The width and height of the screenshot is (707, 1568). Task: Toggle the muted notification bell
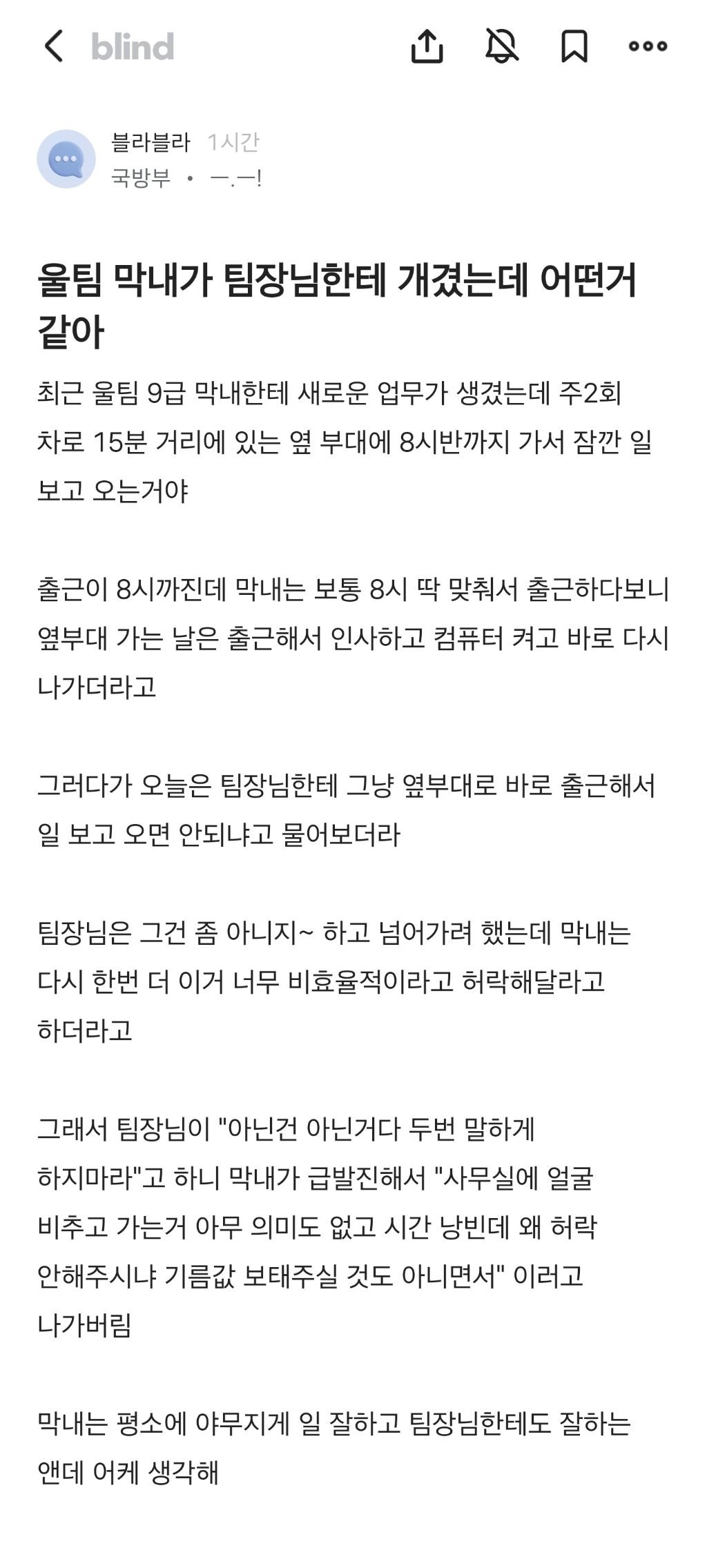point(502,46)
